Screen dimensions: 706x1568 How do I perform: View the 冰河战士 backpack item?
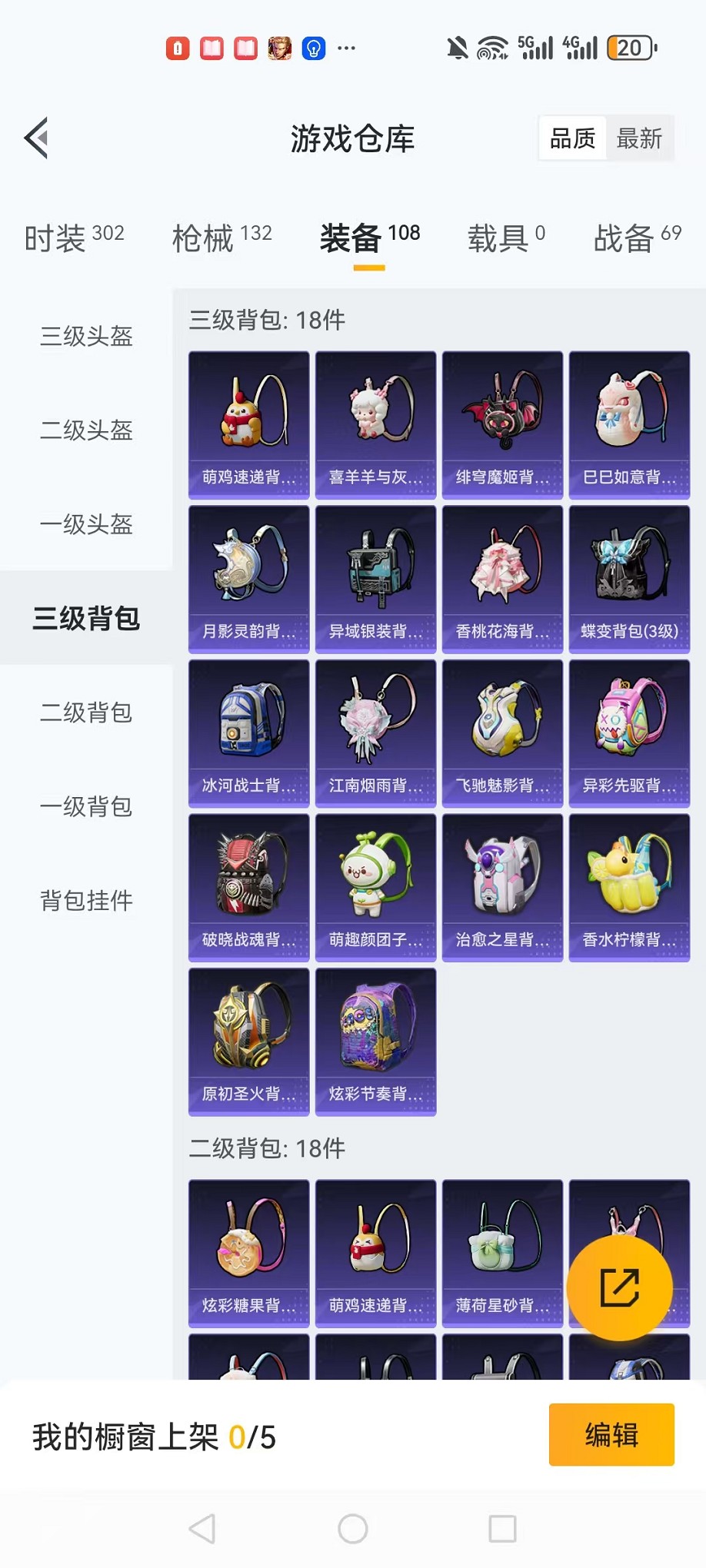248,733
